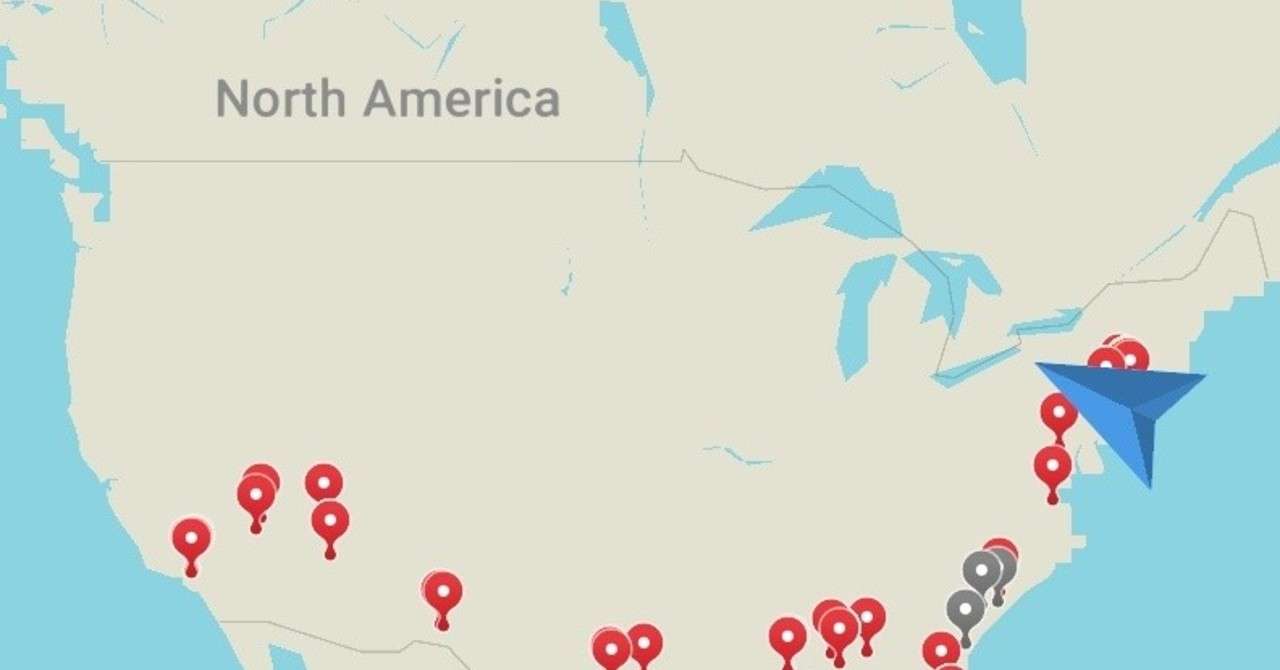This screenshot has width=1280, height=670.
Task: Open the isolated red pin in the Southwest
Action: point(442,594)
